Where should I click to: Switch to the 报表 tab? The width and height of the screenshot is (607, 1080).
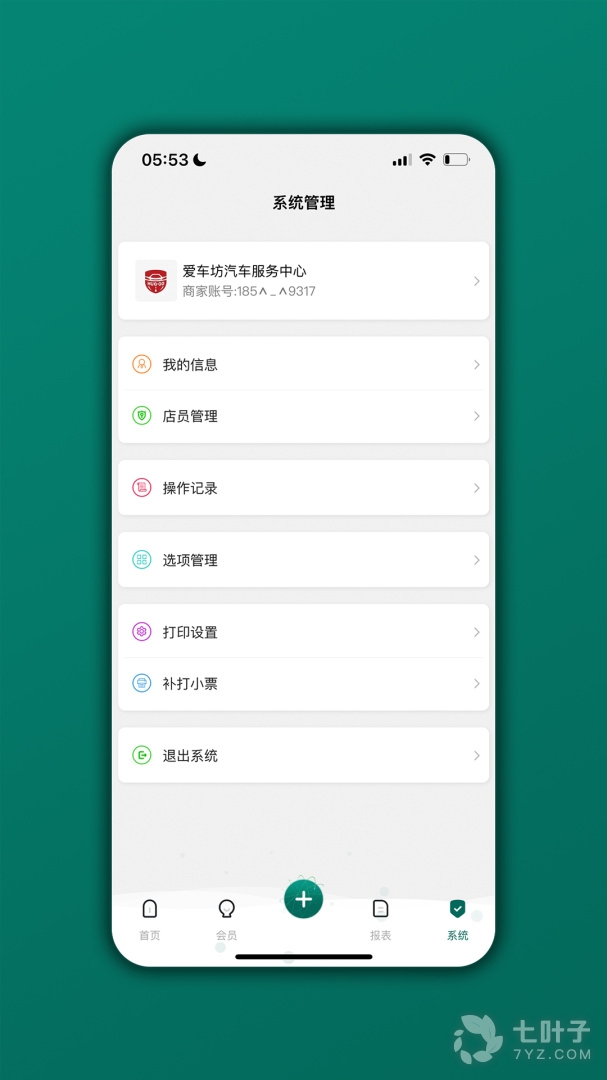381,920
